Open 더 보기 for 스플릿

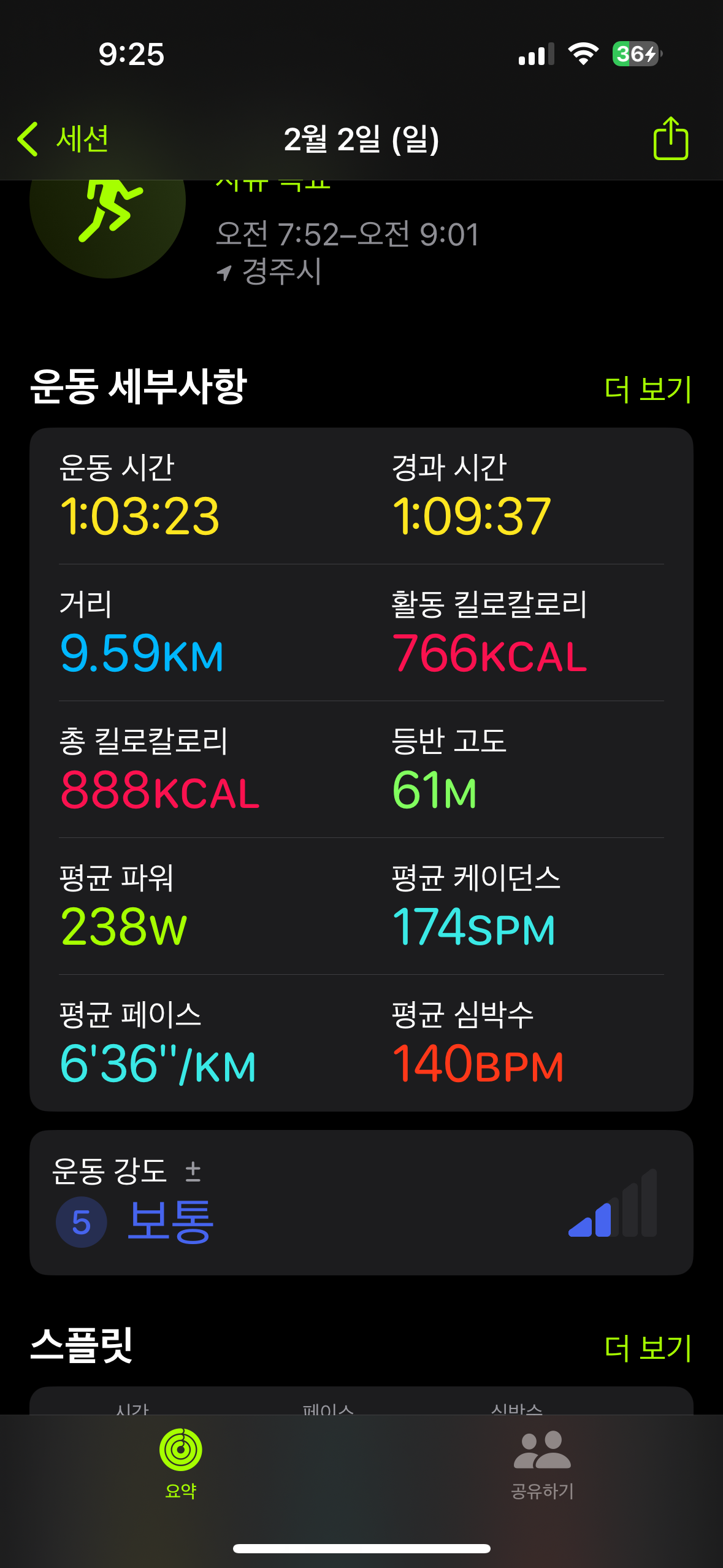coord(648,1348)
